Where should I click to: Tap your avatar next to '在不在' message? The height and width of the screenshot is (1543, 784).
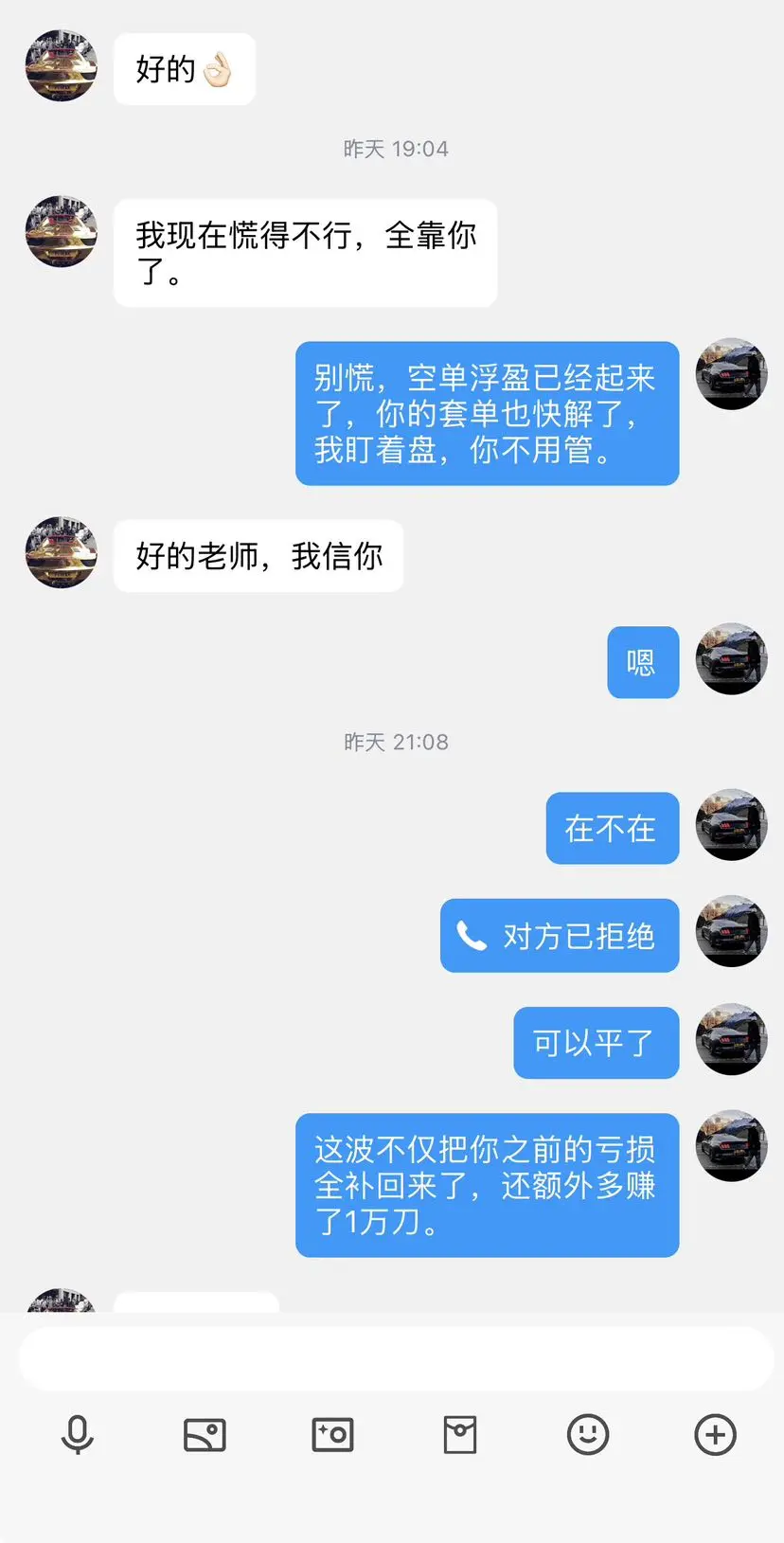(x=731, y=825)
